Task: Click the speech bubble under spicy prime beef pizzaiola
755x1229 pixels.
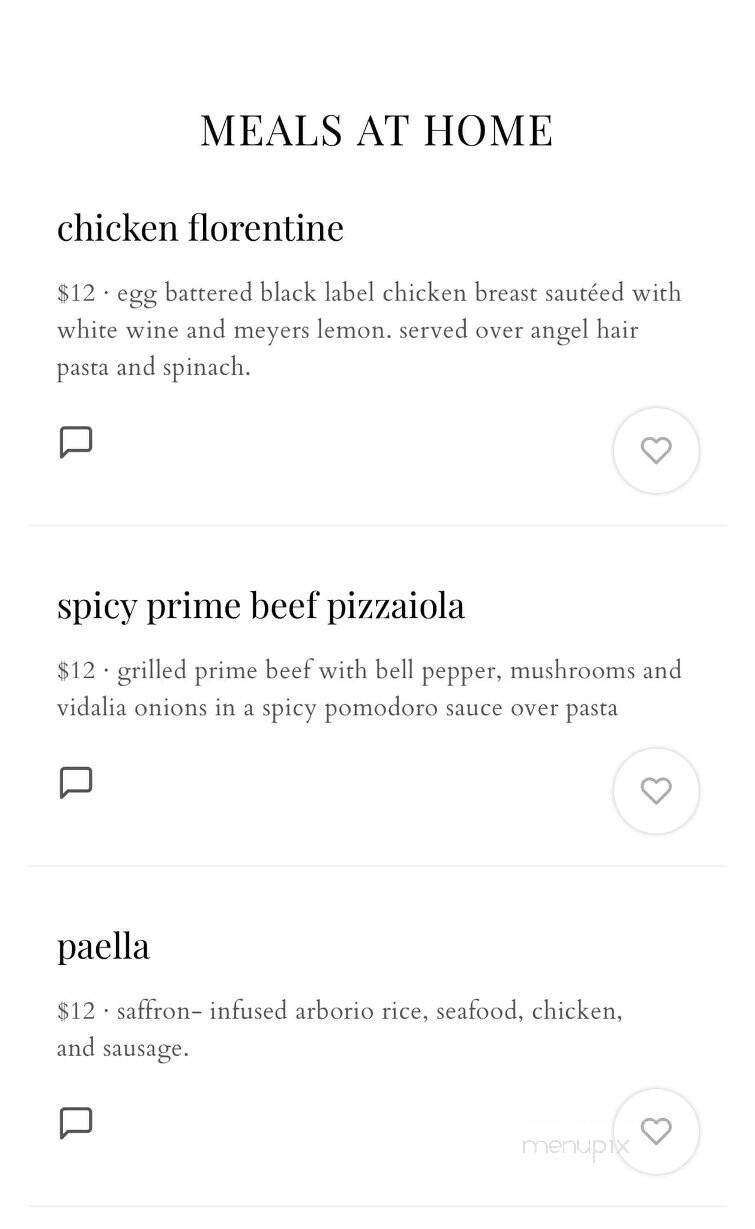Action: tap(76, 782)
